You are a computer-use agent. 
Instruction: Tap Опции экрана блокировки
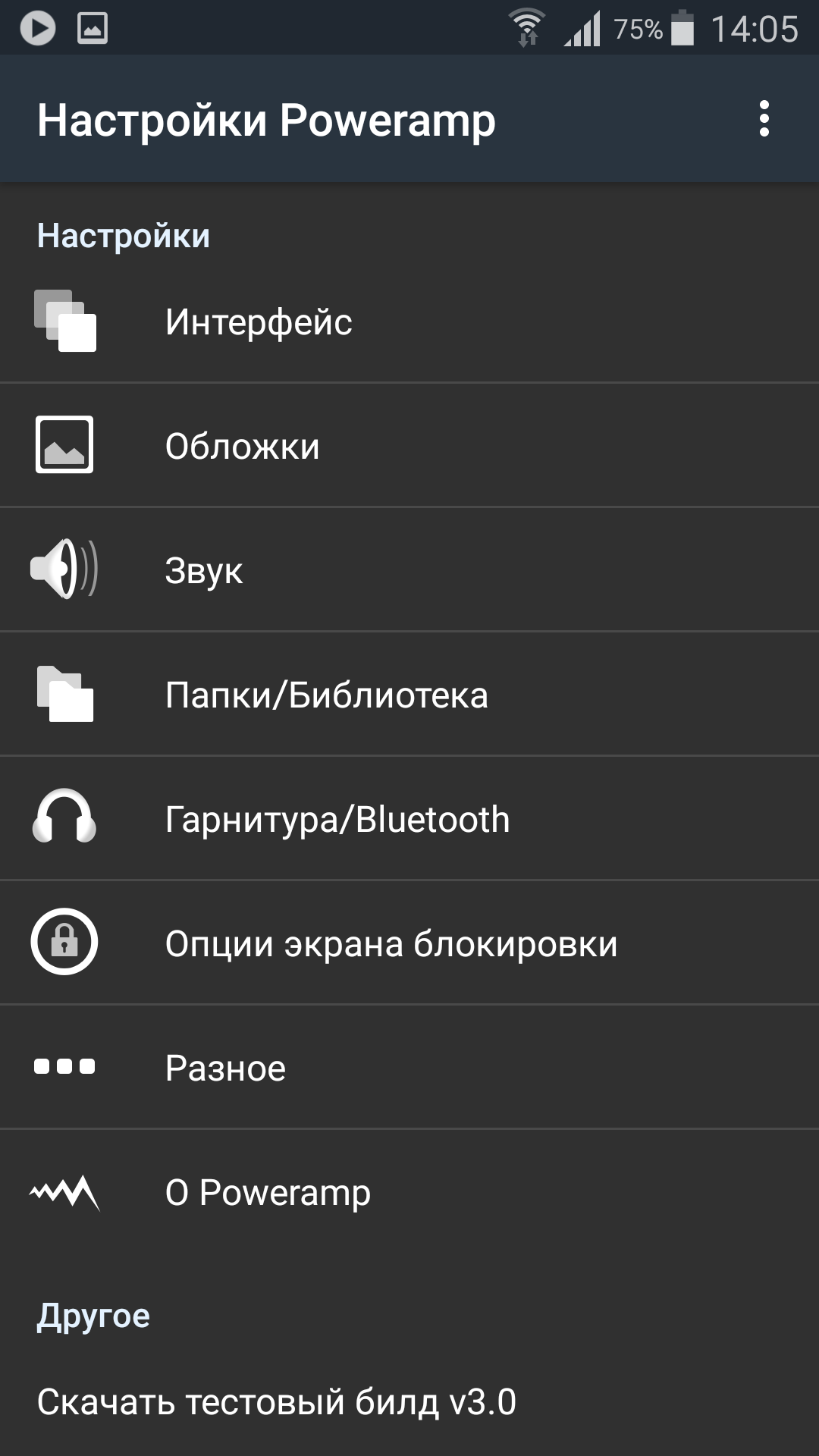coord(409,943)
